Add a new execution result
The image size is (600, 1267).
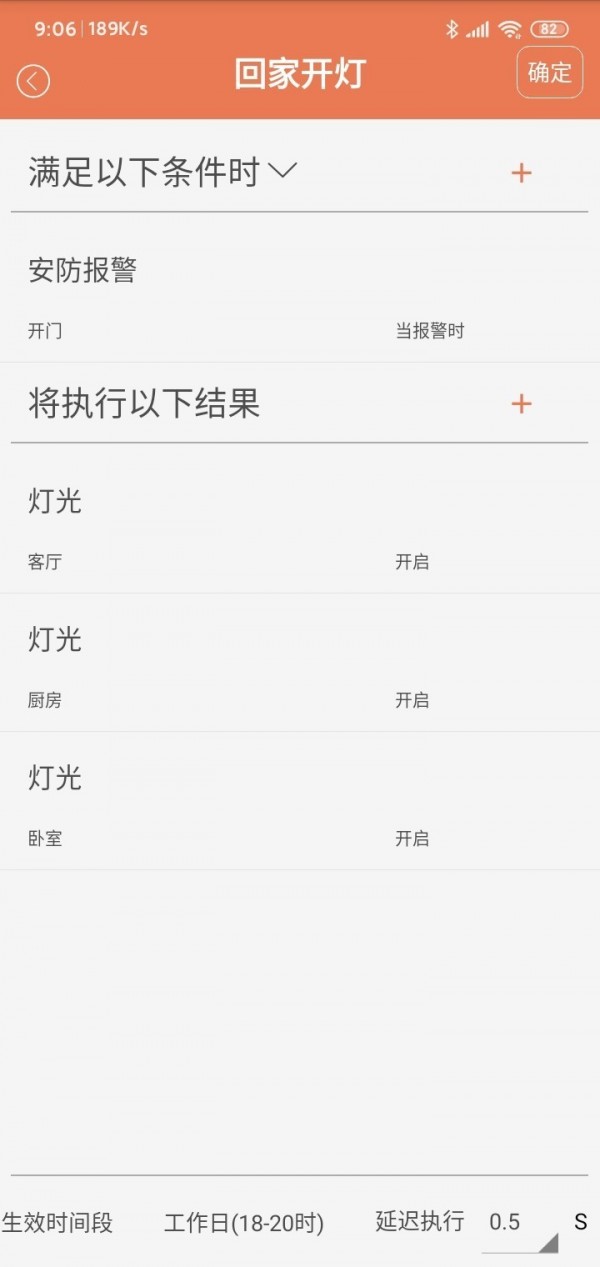[521, 404]
